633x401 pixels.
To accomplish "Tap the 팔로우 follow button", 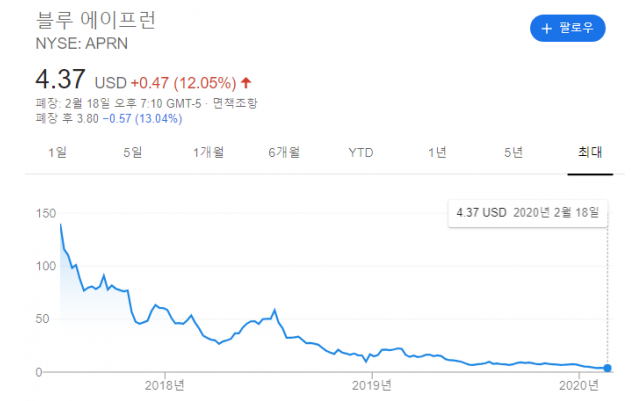I will tap(567, 28).
